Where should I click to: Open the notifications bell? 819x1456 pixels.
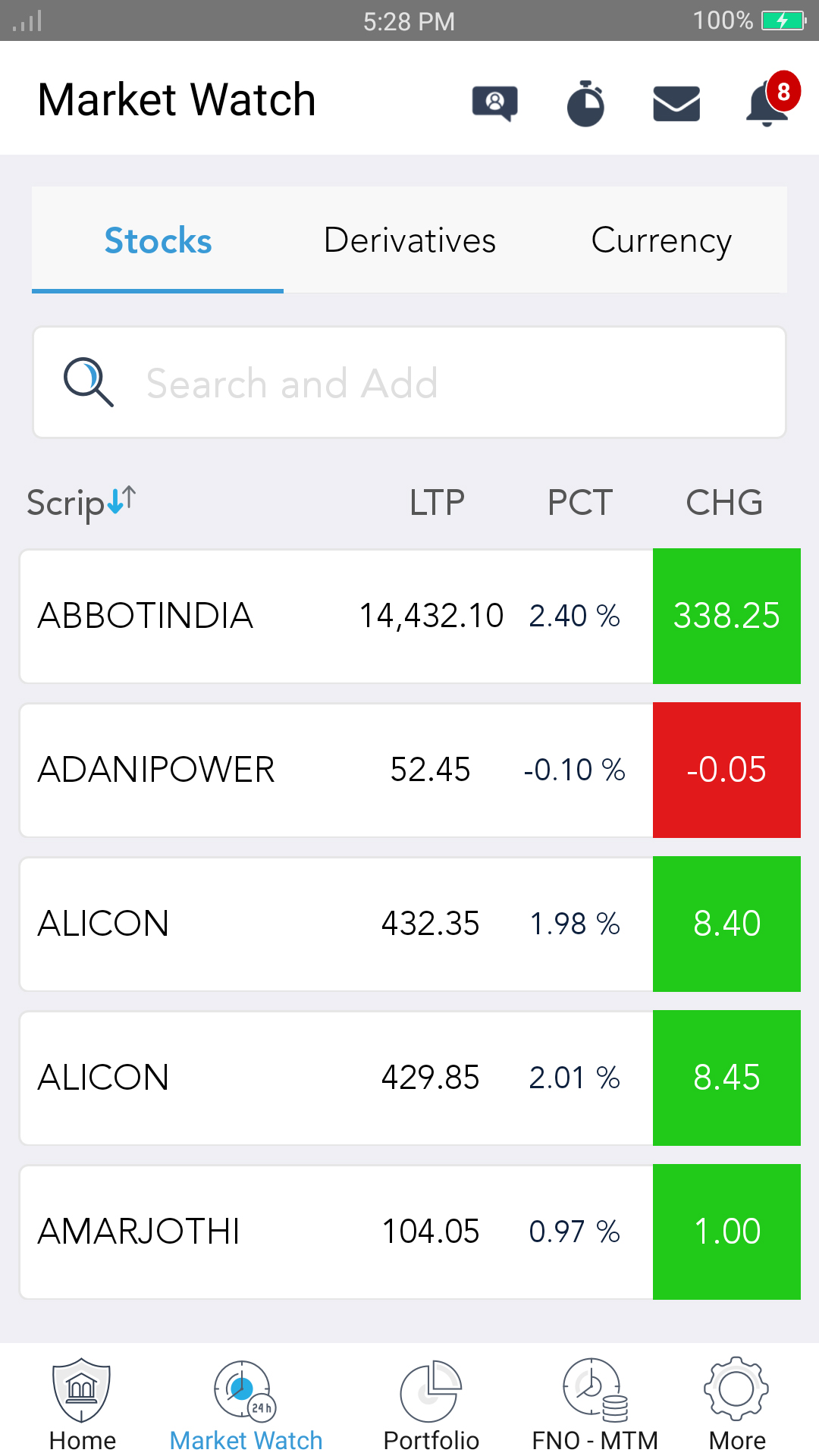[x=771, y=99]
